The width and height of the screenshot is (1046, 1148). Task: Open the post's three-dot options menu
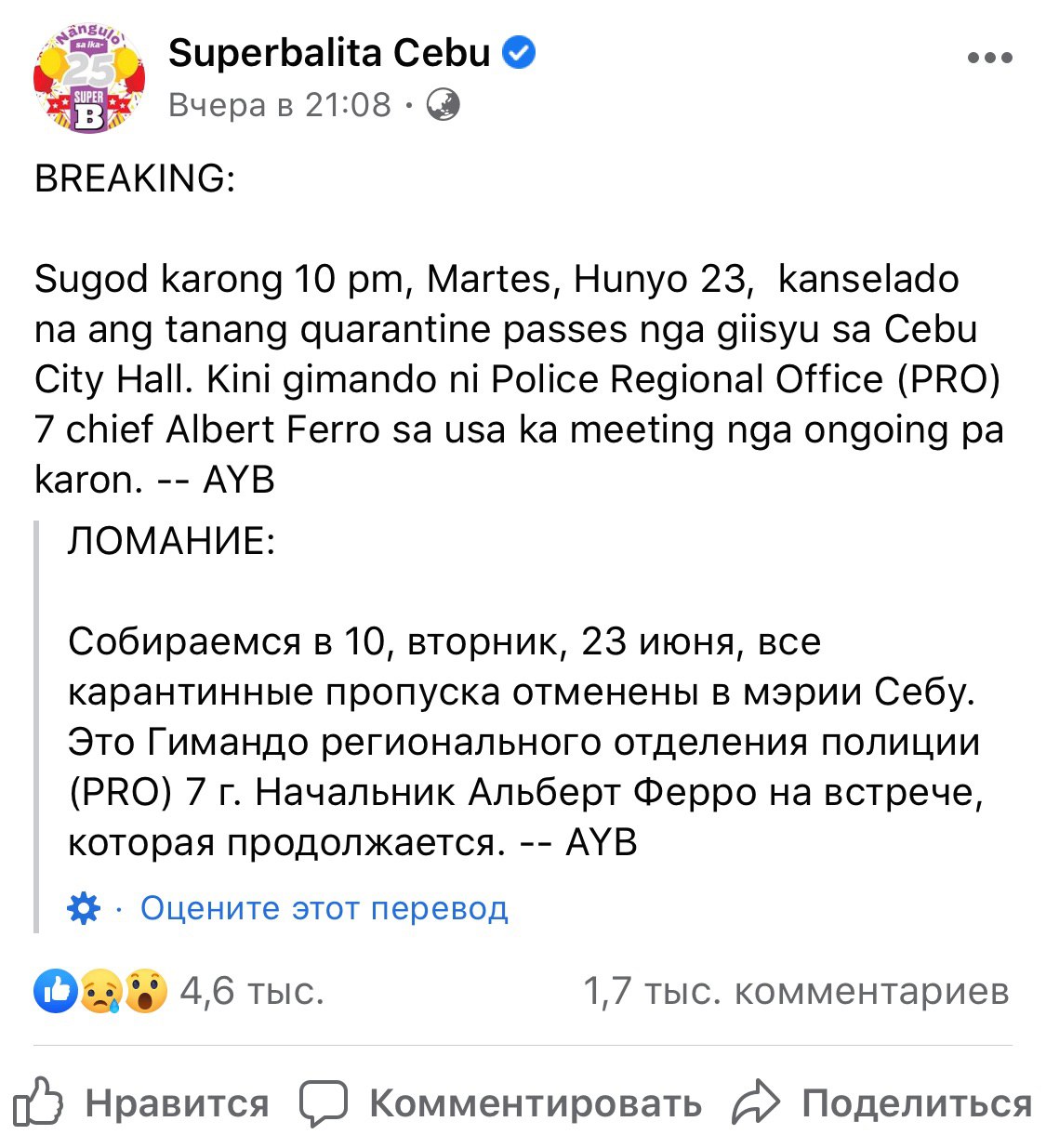989,58
